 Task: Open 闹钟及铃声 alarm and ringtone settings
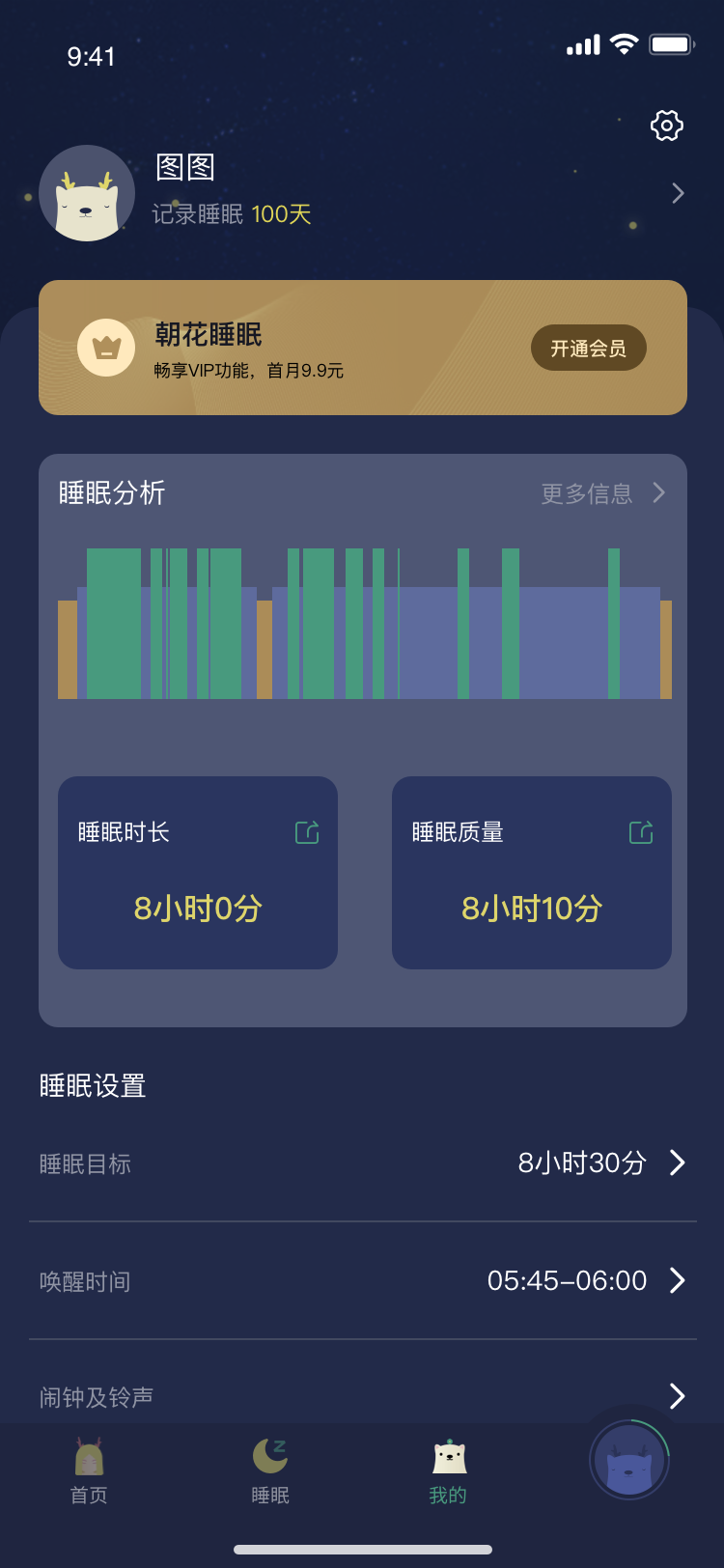679,1396
